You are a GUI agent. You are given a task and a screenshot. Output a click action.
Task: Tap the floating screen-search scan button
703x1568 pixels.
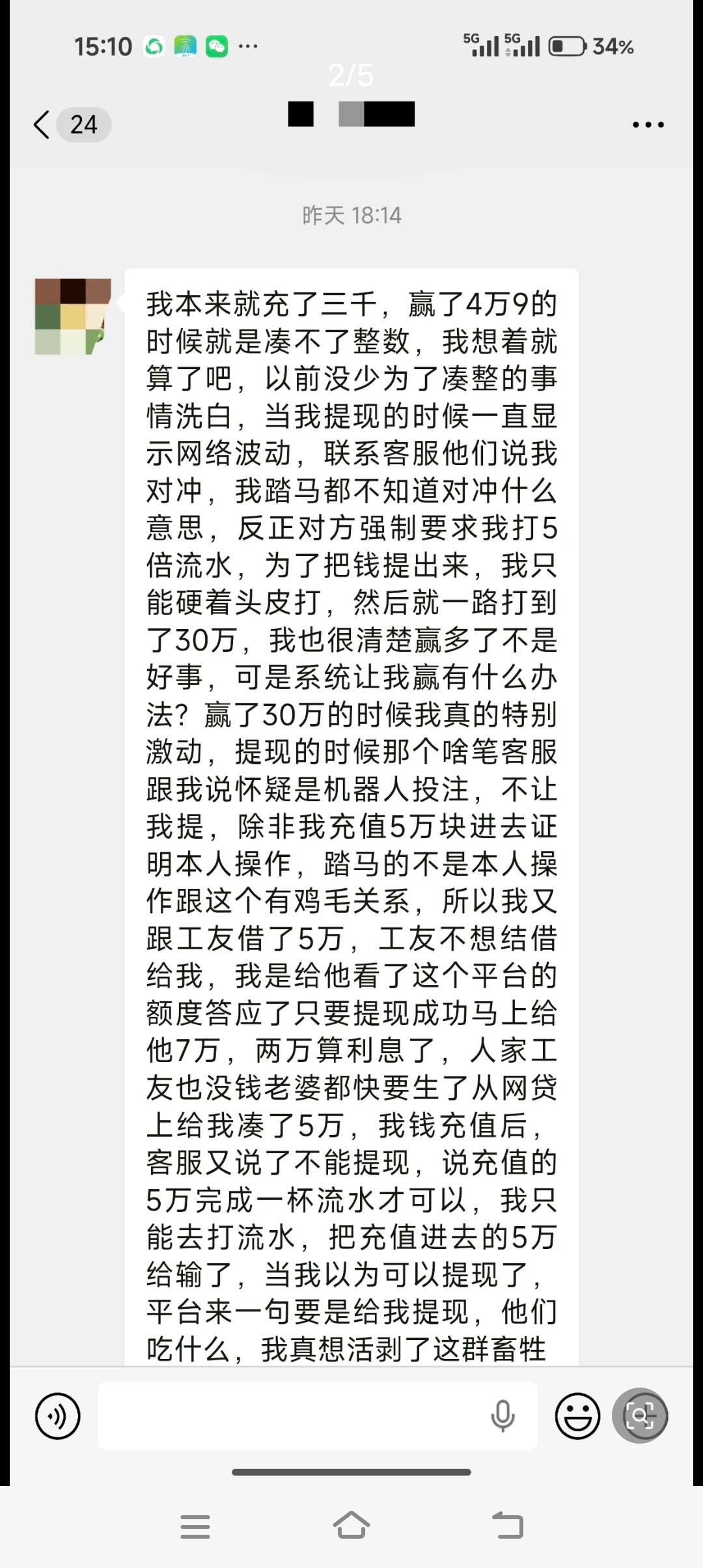point(640,1416)
